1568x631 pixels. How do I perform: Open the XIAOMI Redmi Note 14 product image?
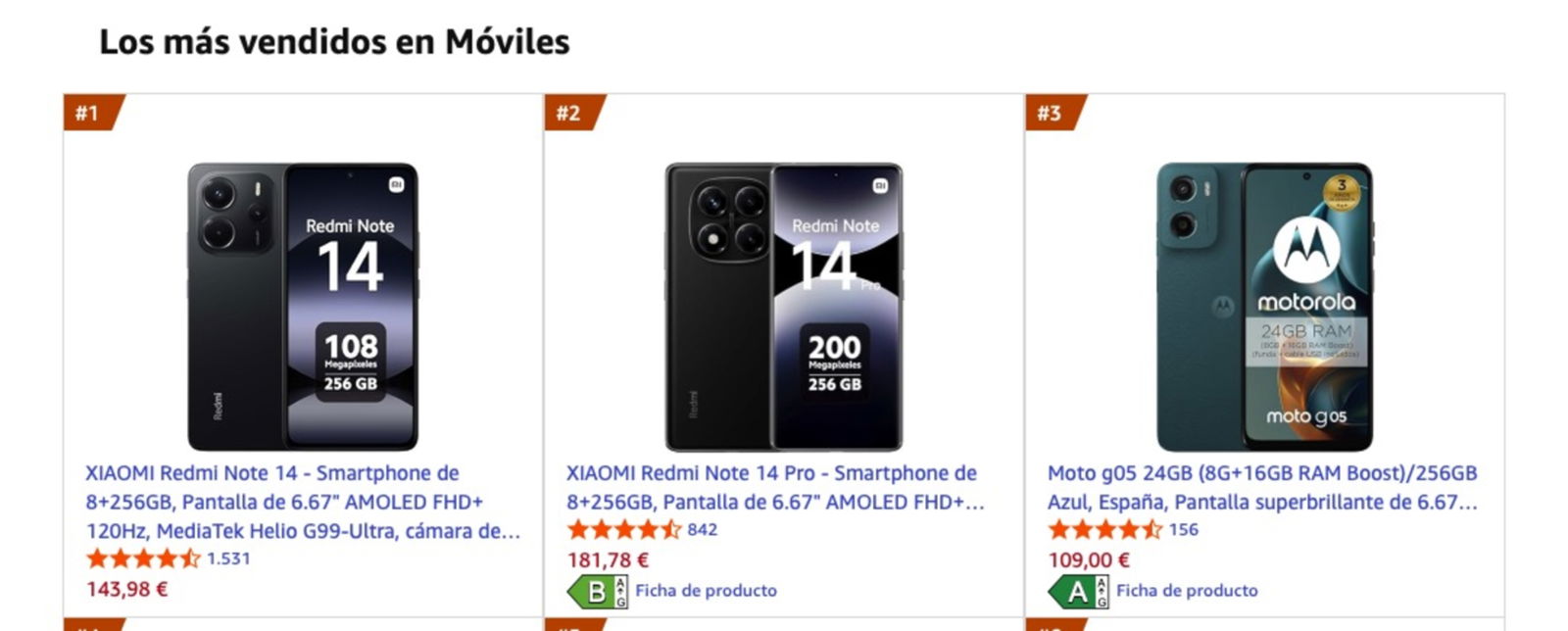(303, 307)
